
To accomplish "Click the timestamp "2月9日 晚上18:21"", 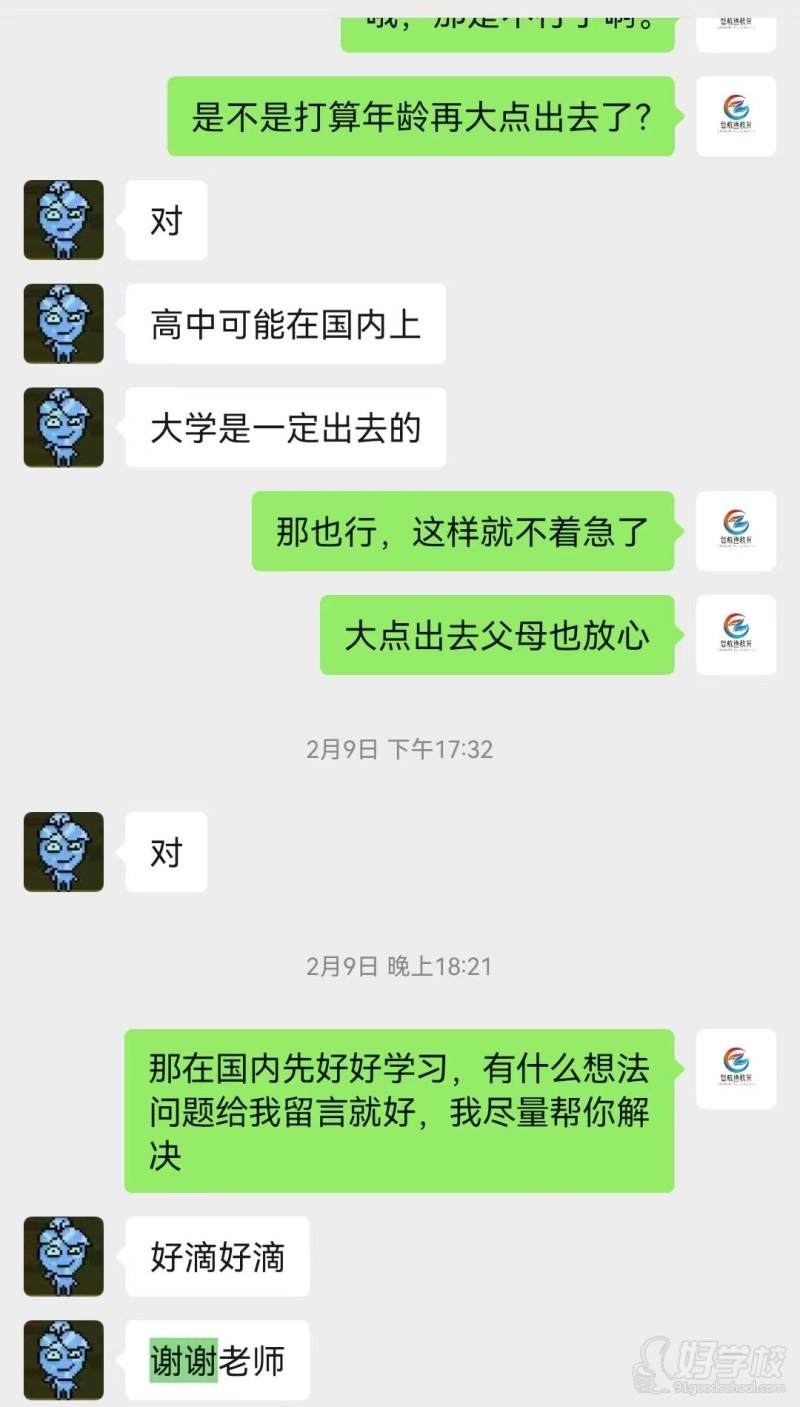I will (400, 967).
